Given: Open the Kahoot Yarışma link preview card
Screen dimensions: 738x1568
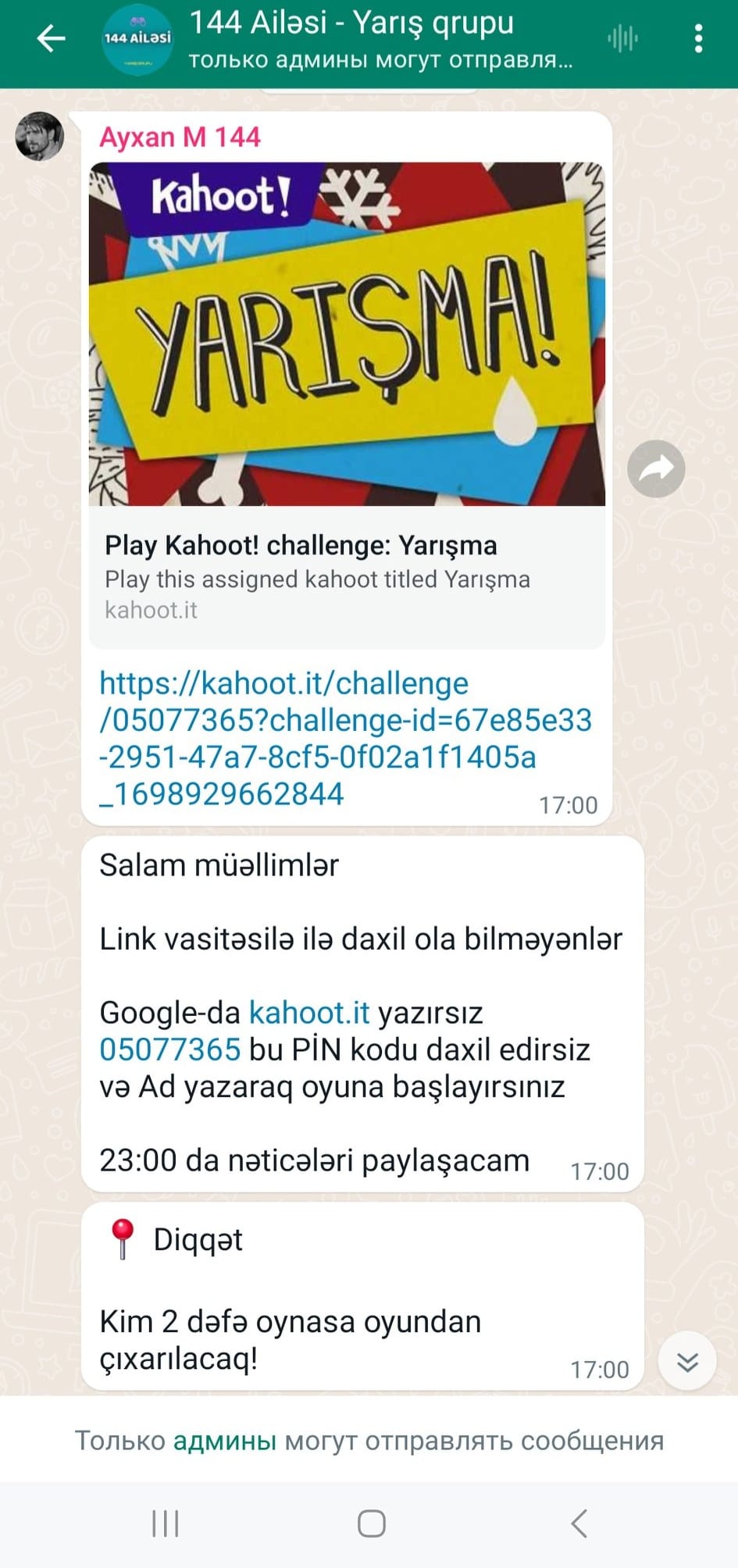Looking at the screenshot, I should (x=347, y=405).
